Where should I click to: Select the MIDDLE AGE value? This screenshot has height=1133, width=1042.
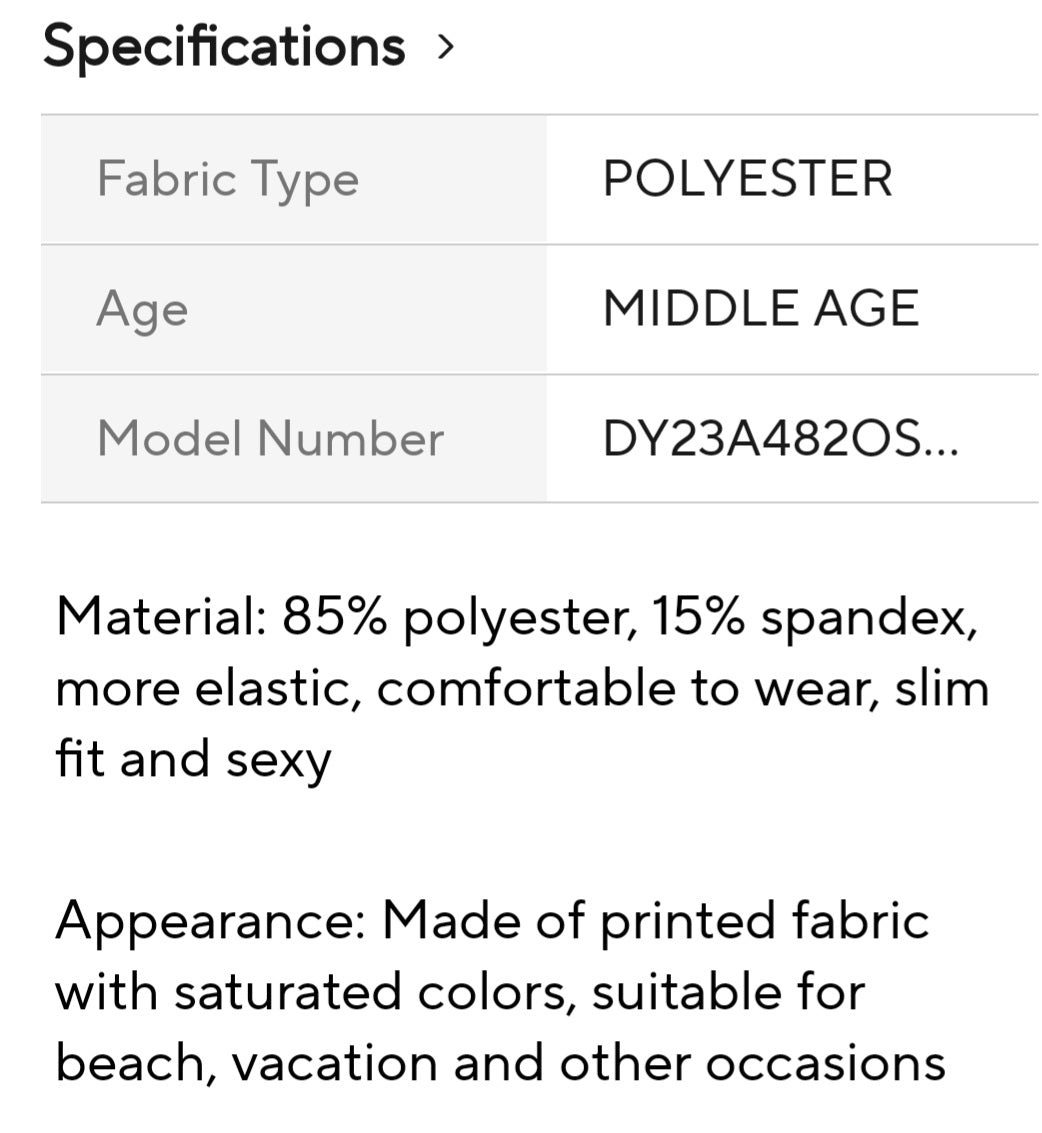click(x=761, y=308)
